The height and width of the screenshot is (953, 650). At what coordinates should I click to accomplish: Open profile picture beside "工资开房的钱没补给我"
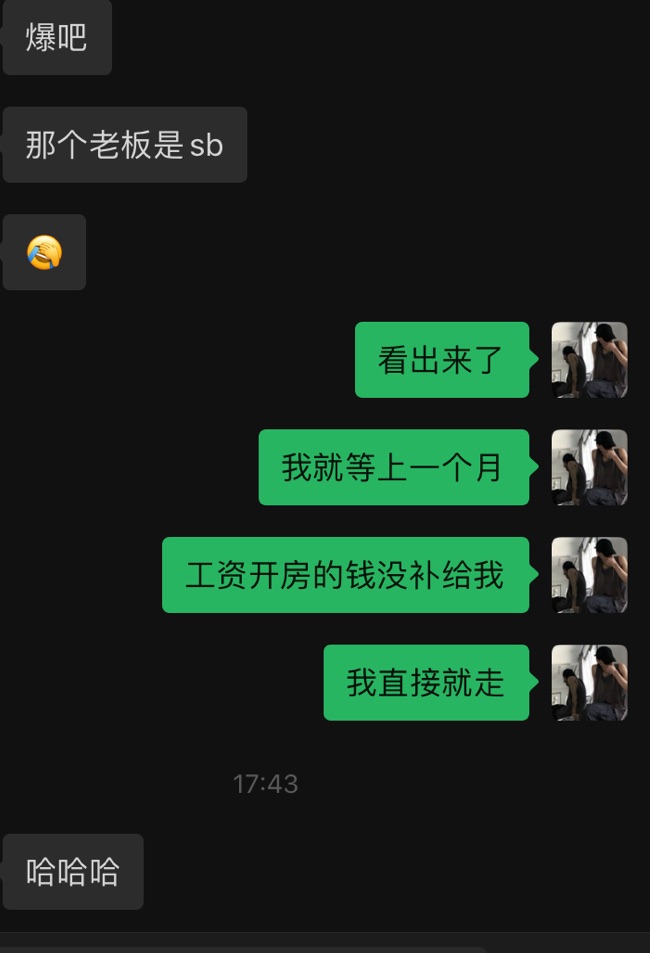[589, 575]
